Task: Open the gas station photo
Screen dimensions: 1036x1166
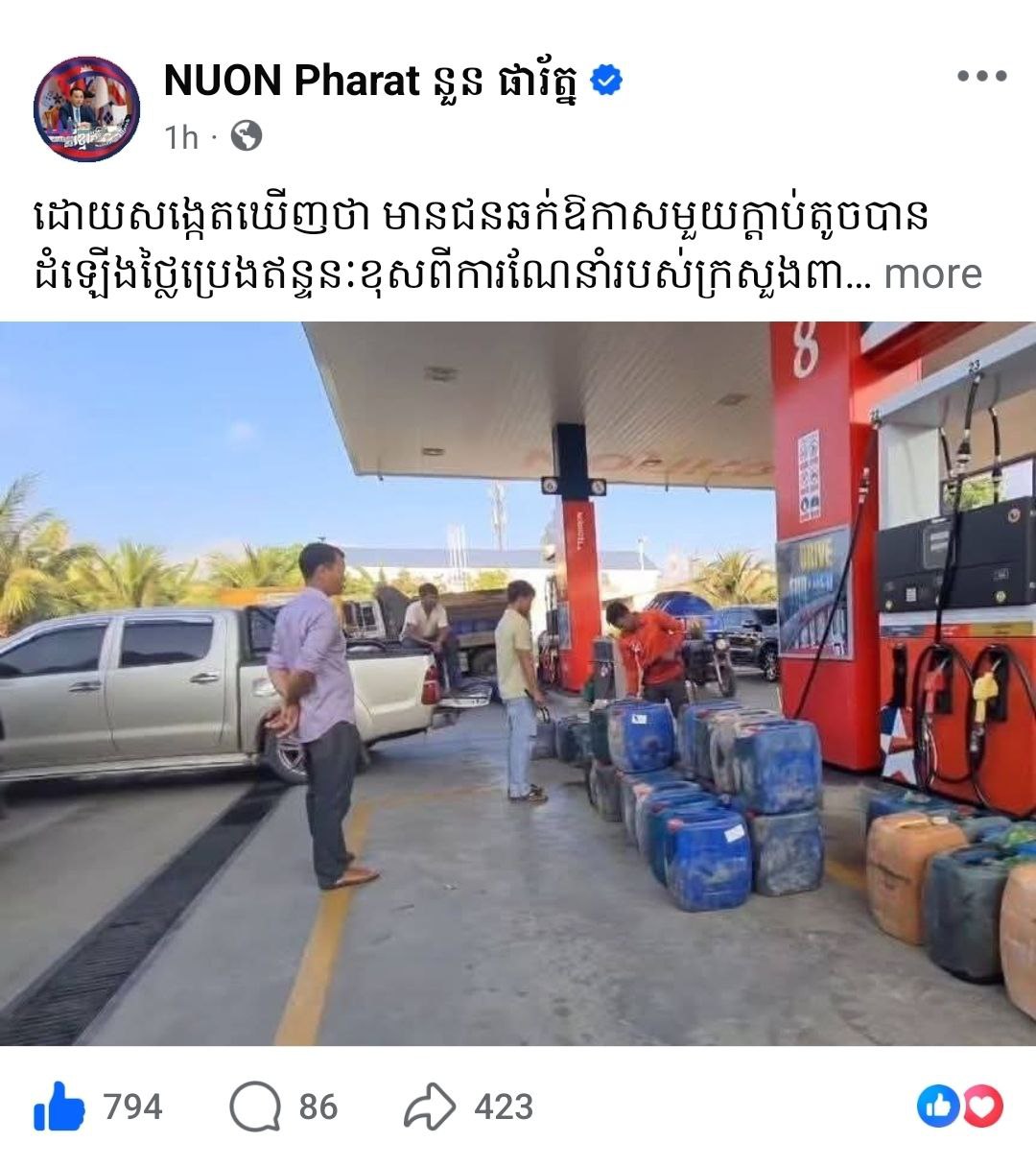Action: [518, 683]
